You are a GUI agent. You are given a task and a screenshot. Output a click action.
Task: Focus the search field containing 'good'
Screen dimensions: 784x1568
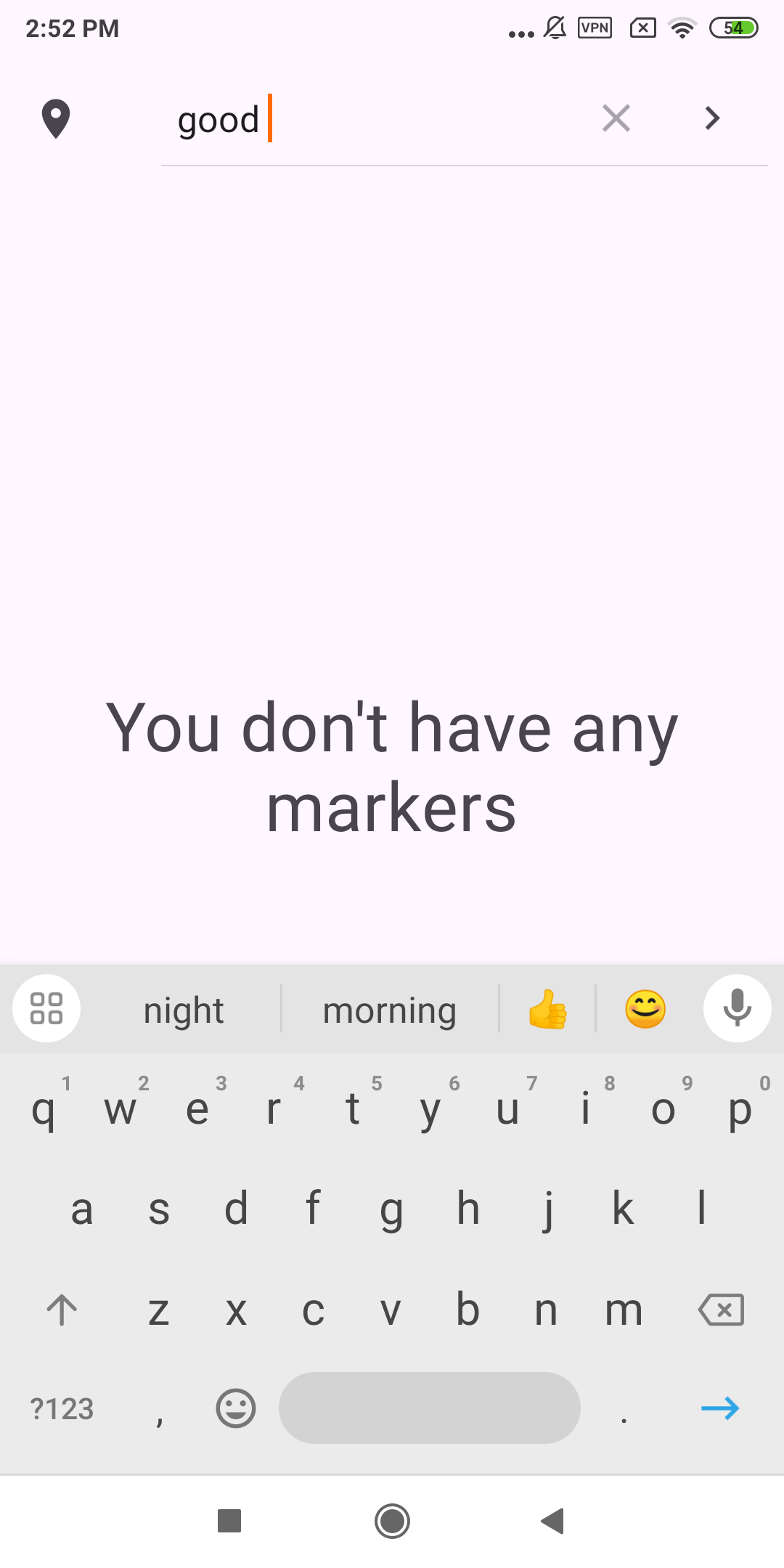[x=377, y=120]
